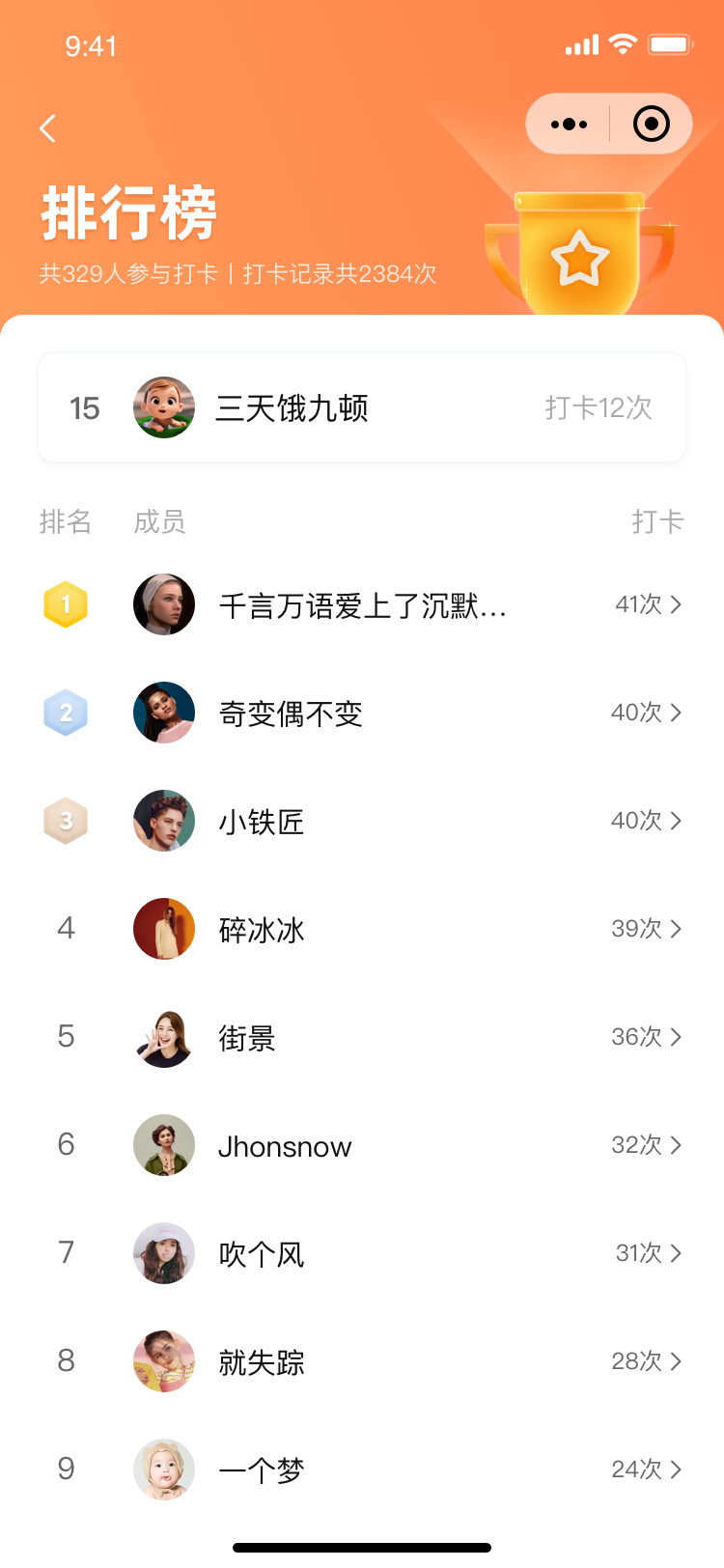Viewport: 724px width, 1568px height.
Task: View 奇变偶不变's check-in details
Action: tap(362, 714)
